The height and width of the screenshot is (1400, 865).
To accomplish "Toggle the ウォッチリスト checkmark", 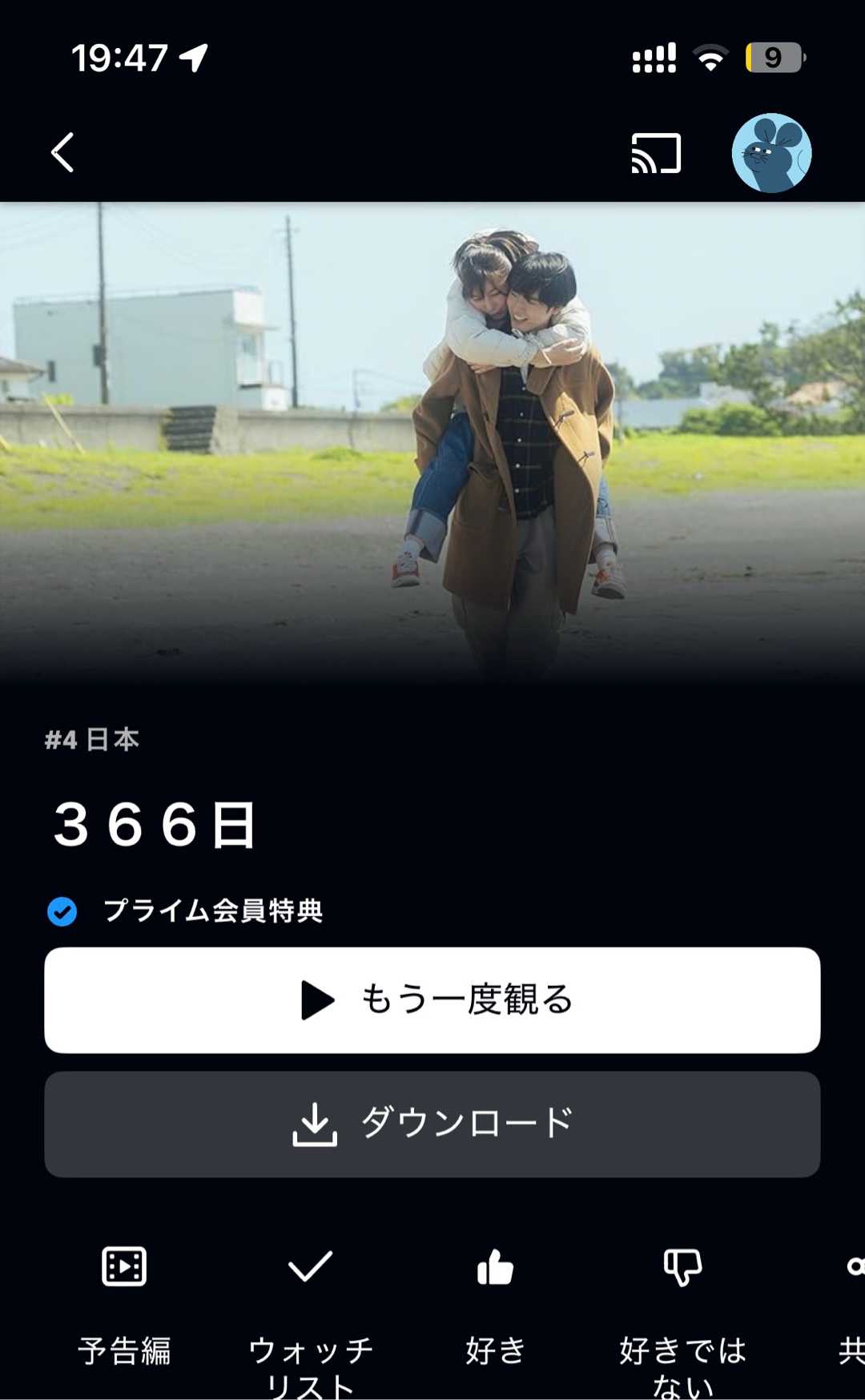I will tap(310, 1267).
